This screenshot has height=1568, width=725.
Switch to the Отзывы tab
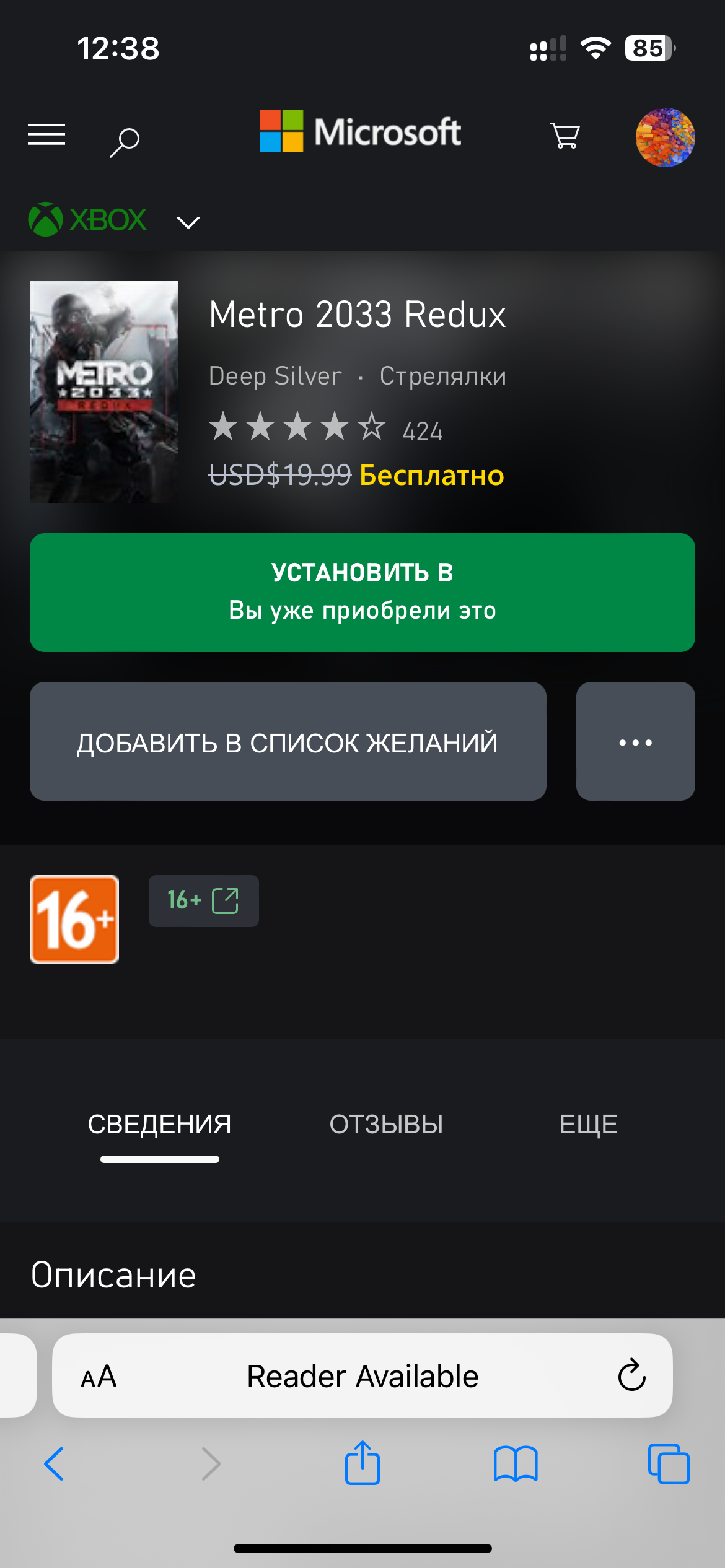386,1124
